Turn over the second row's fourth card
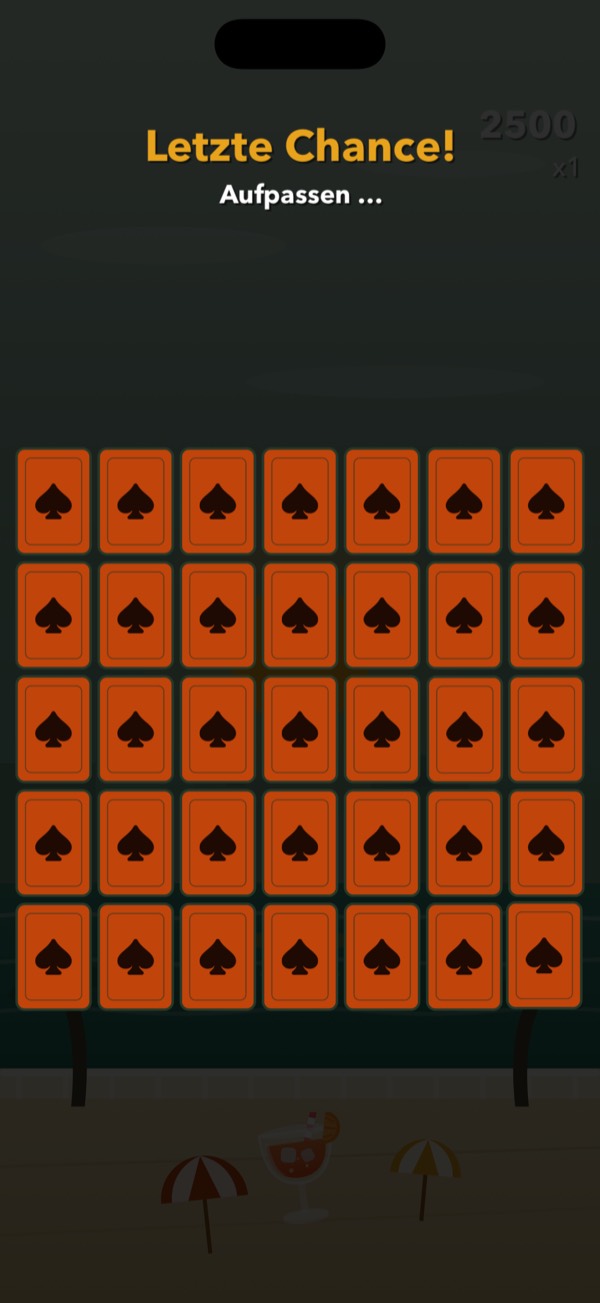This screenshot has width=600, height=1303. 300,615
